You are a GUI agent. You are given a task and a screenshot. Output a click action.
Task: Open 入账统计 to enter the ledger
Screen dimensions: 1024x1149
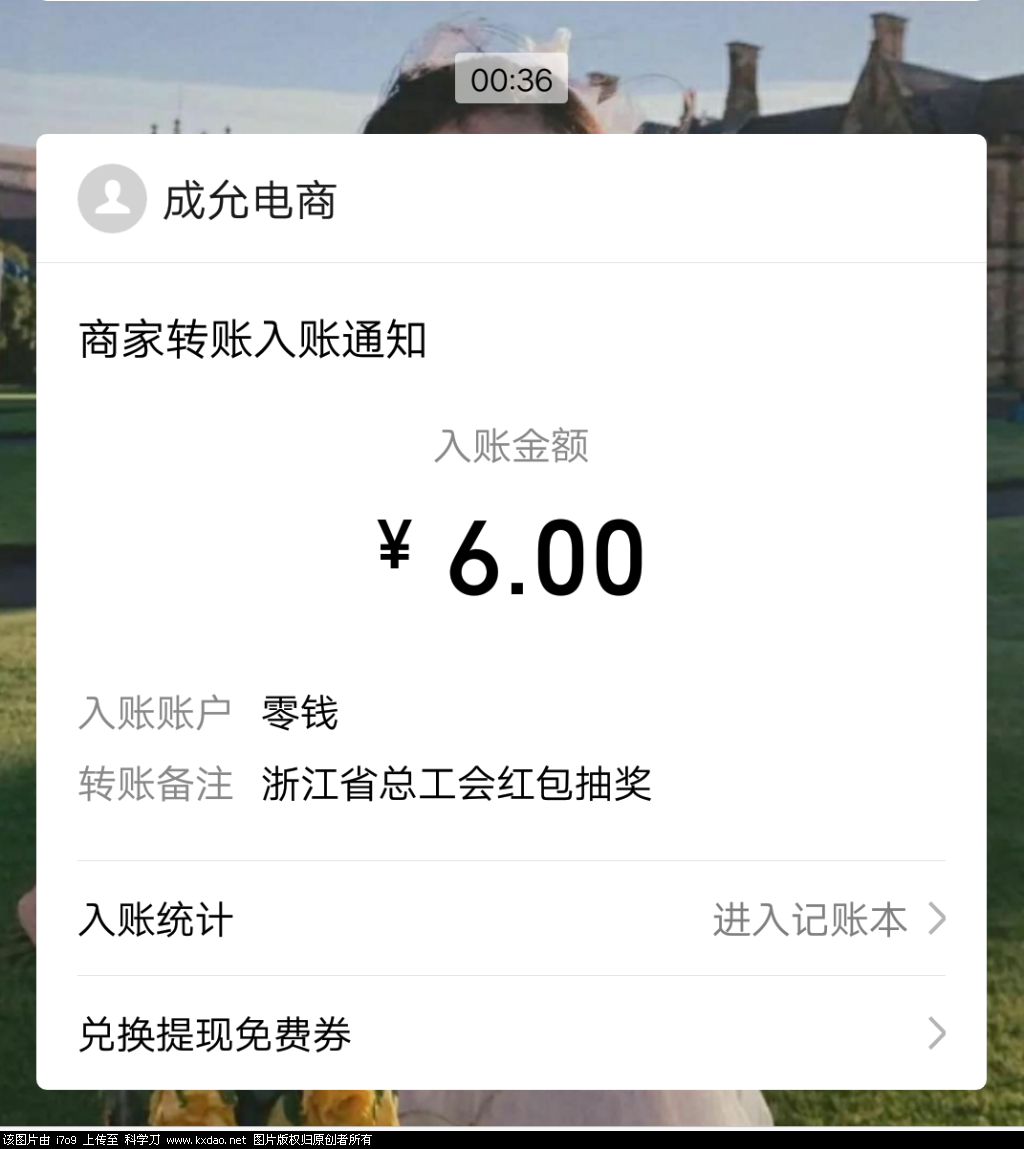(x=510, y=919)
